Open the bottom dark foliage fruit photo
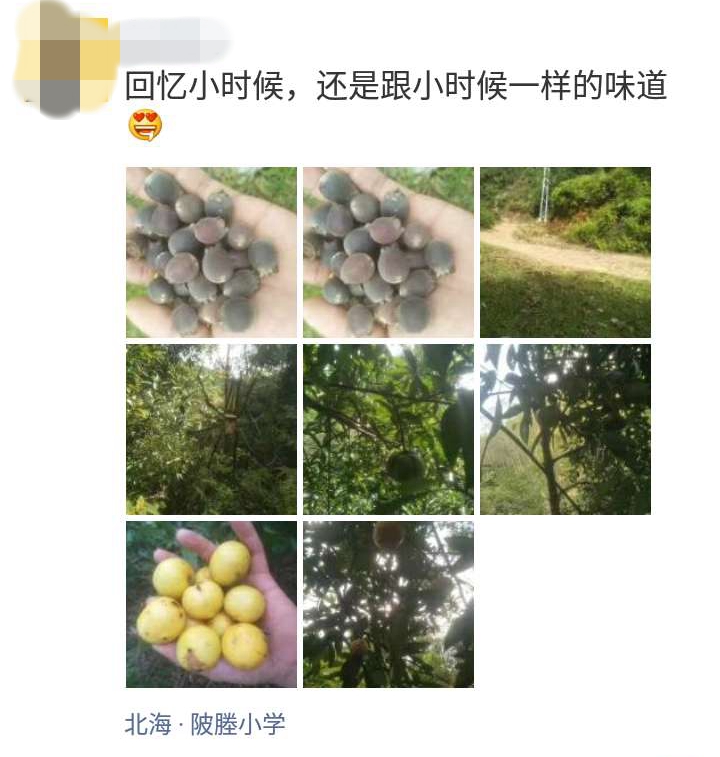 pos(385,604)
